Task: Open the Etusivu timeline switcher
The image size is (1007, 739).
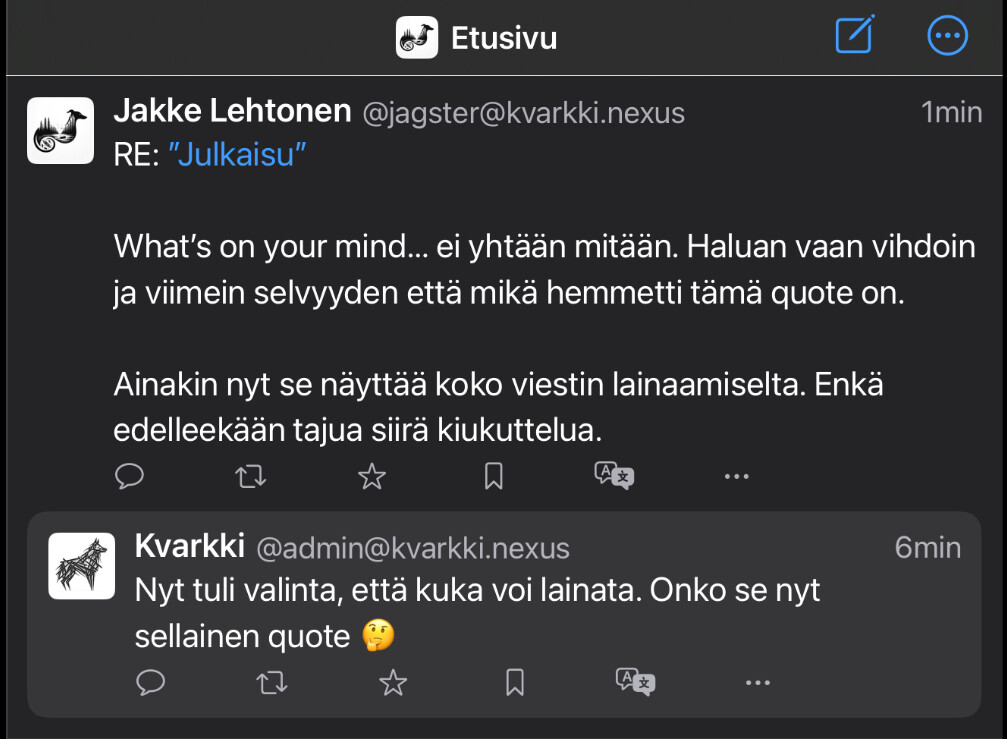Action: click(477, 38)
